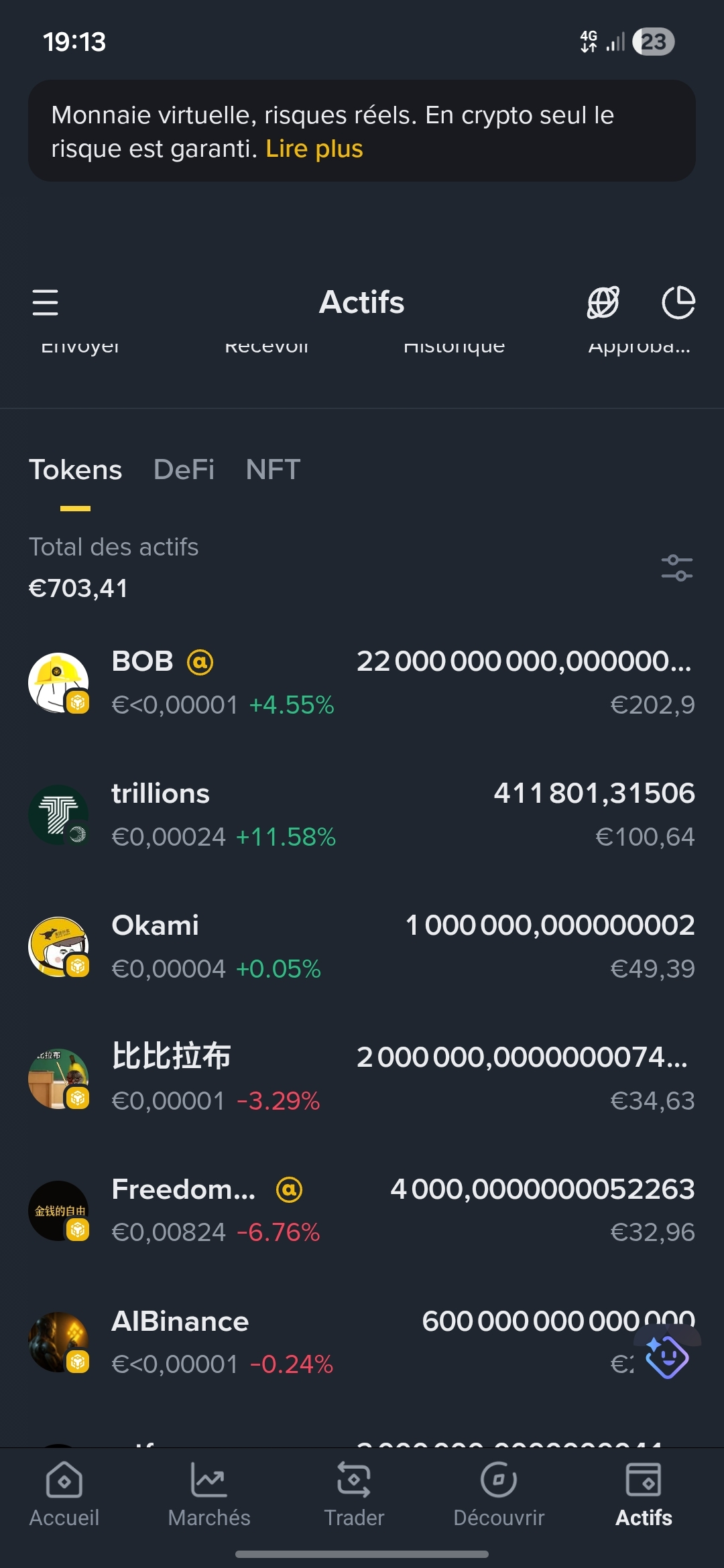724x1568 pixels.
Task: Open the portfolio pie chart icon
Action: pyautogui.click(x=678, y=302)
